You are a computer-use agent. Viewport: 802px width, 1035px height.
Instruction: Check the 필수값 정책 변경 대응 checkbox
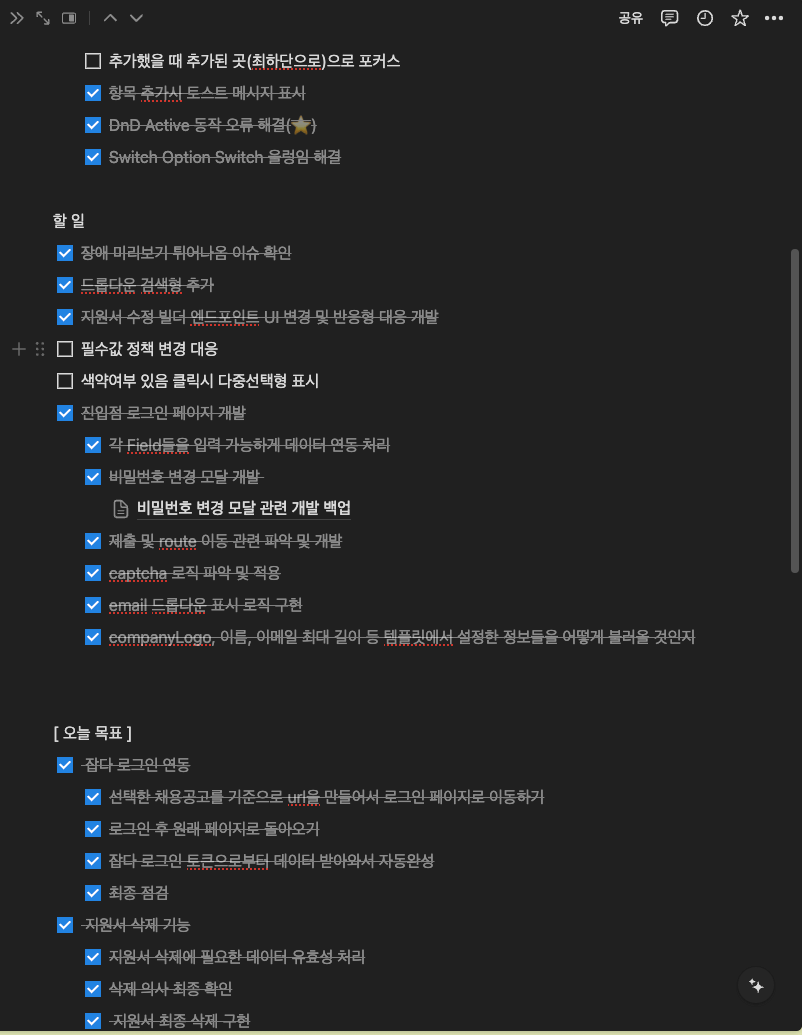65,349
